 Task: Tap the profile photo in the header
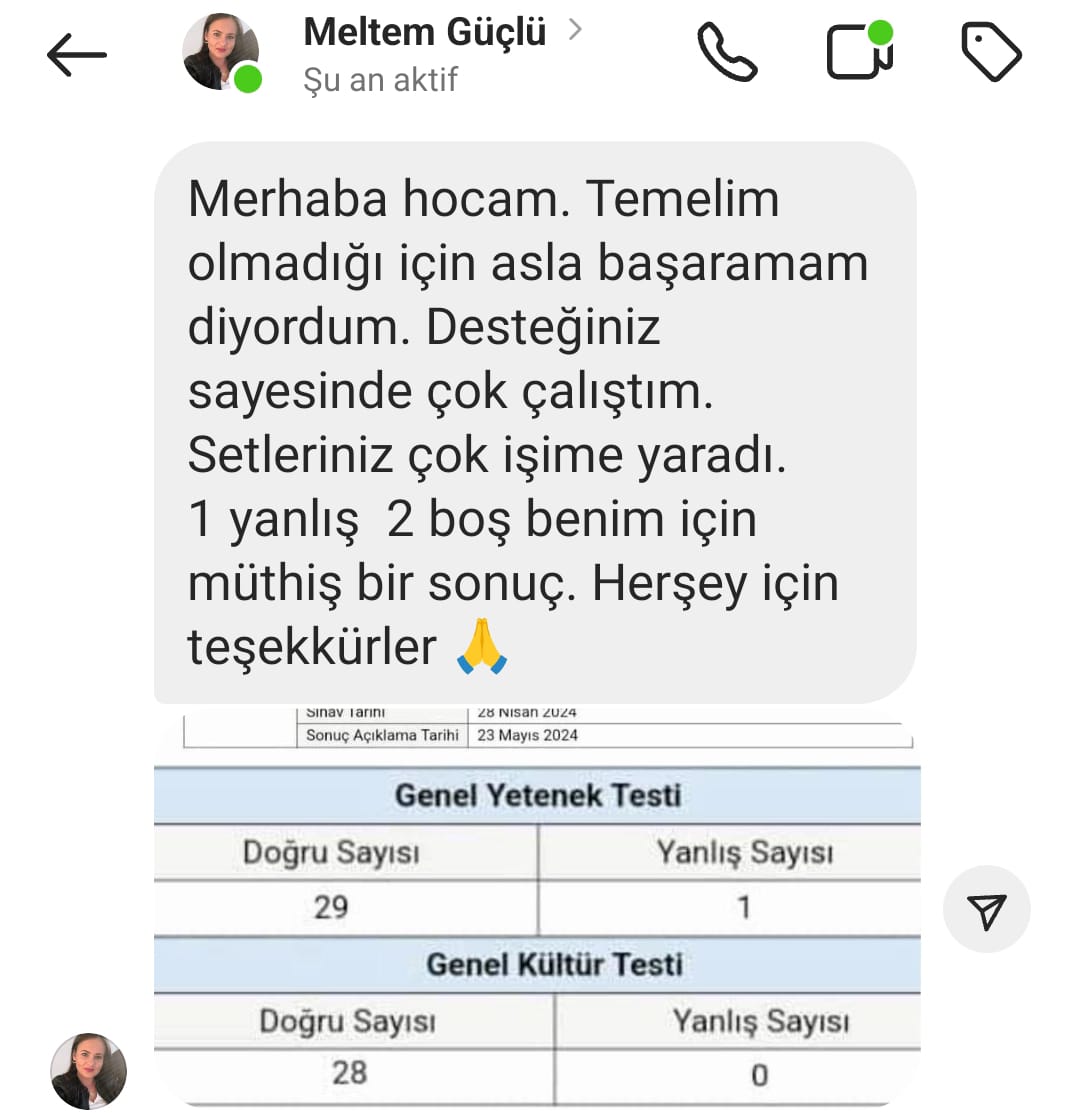221,53
